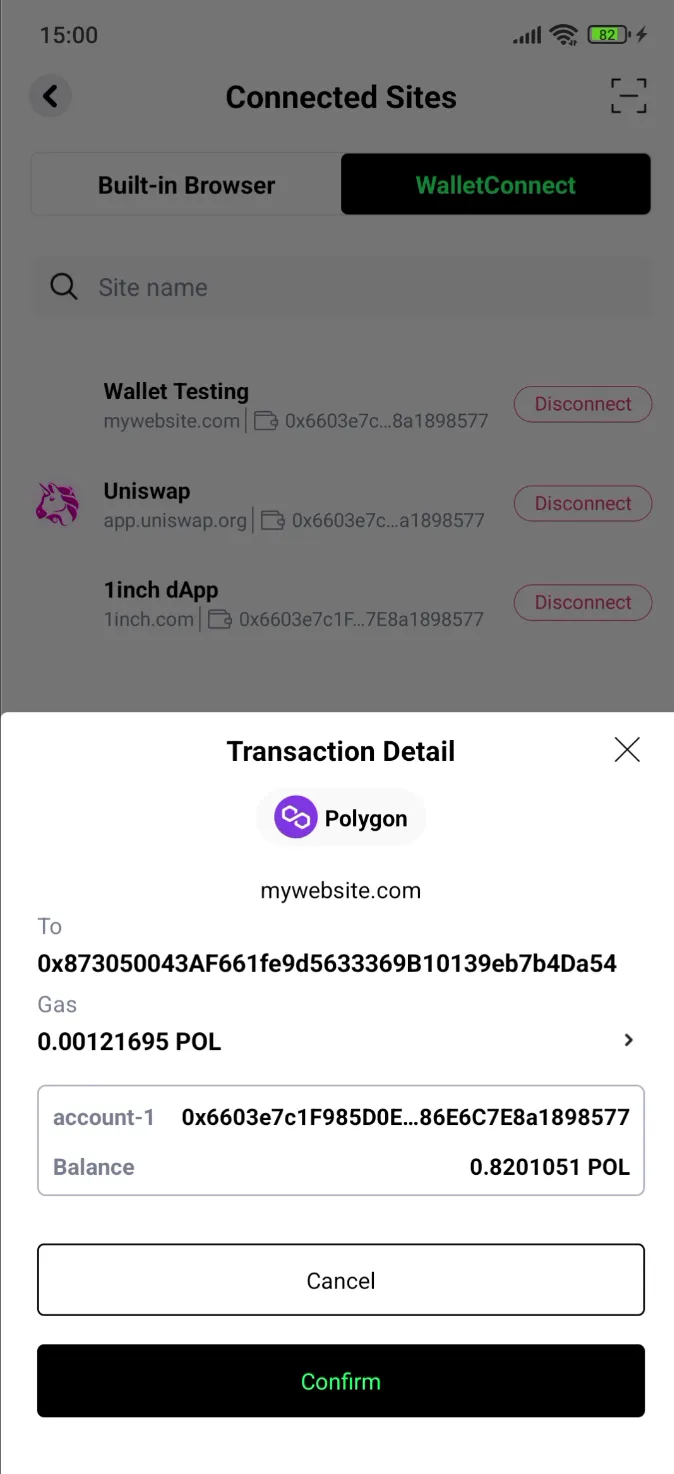This screenshot has width=674, height=1474.
Task: Cancel the transaction
Action: coord(341,1280)
